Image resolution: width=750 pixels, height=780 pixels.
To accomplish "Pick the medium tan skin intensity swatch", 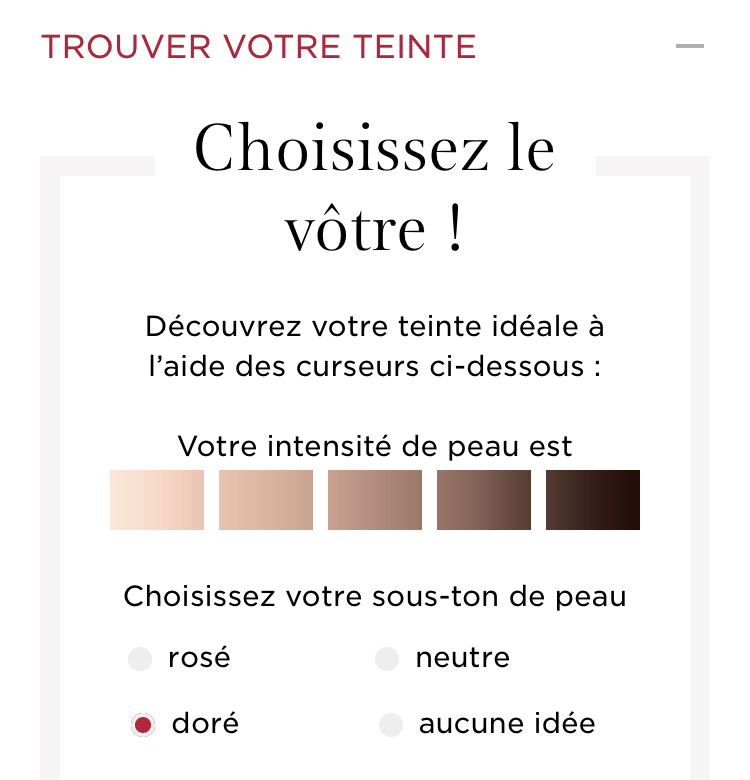I will [375, 500].
